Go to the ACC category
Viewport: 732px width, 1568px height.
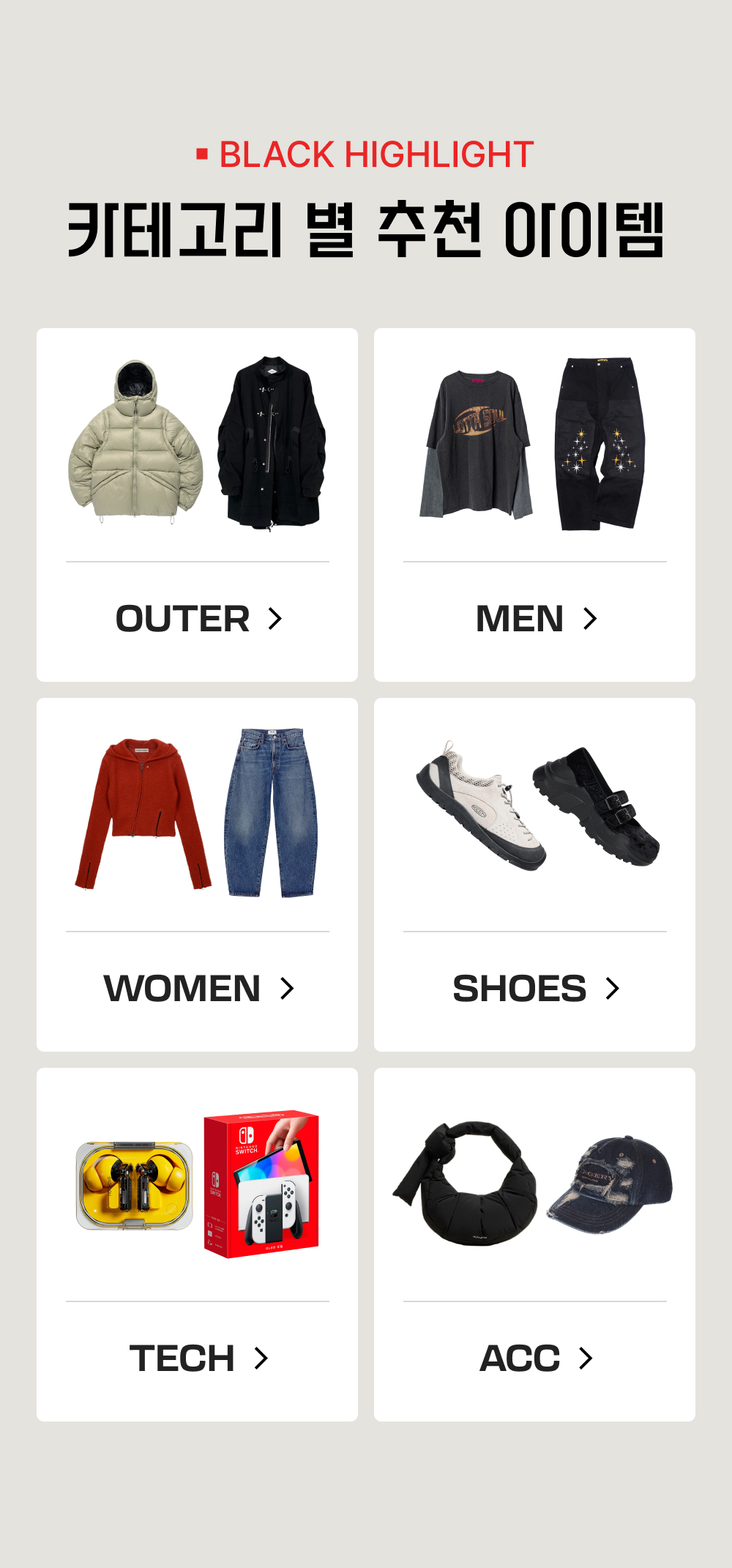pyautogui.click(x=534, y=1244)
